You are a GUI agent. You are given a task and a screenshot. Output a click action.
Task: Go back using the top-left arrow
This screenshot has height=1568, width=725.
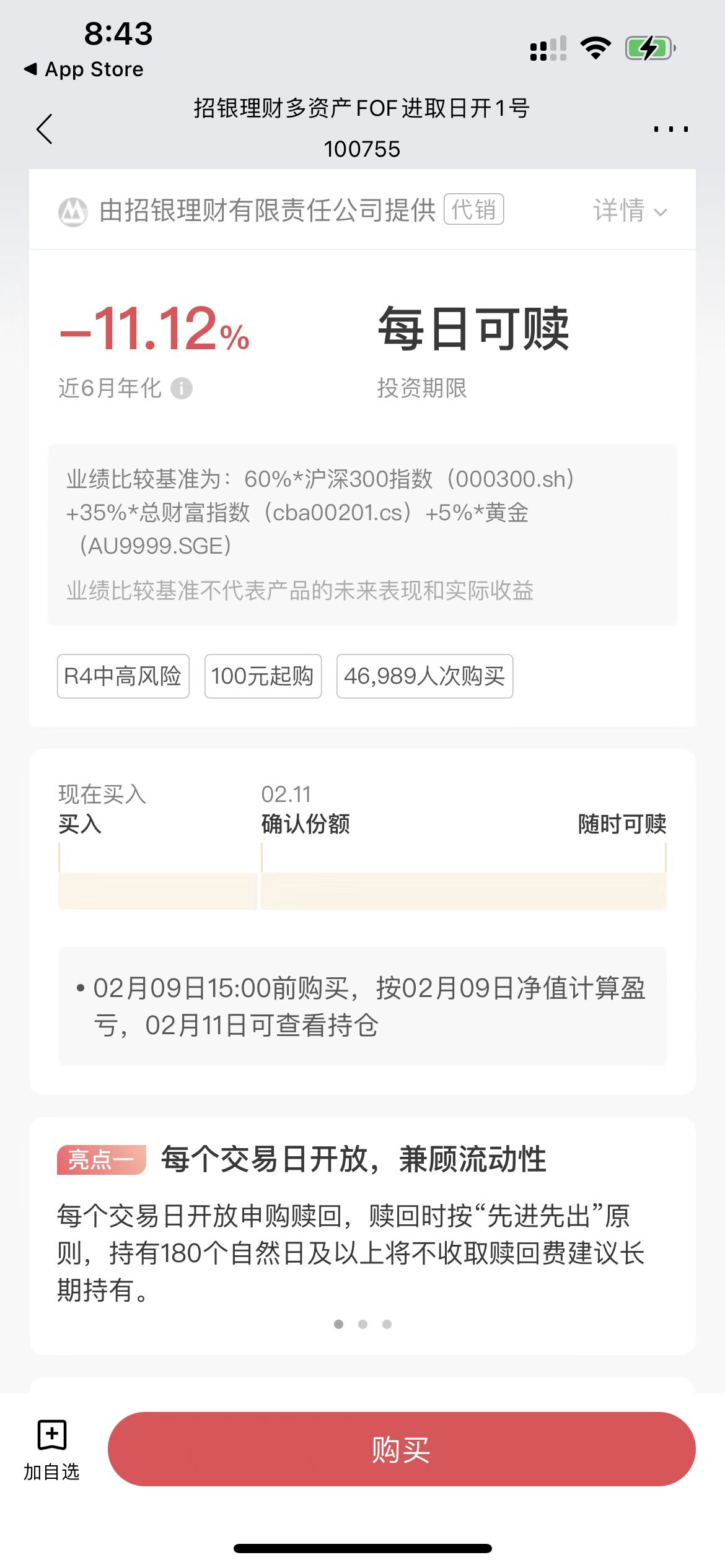pyautogui.click(x=45, y=129)
